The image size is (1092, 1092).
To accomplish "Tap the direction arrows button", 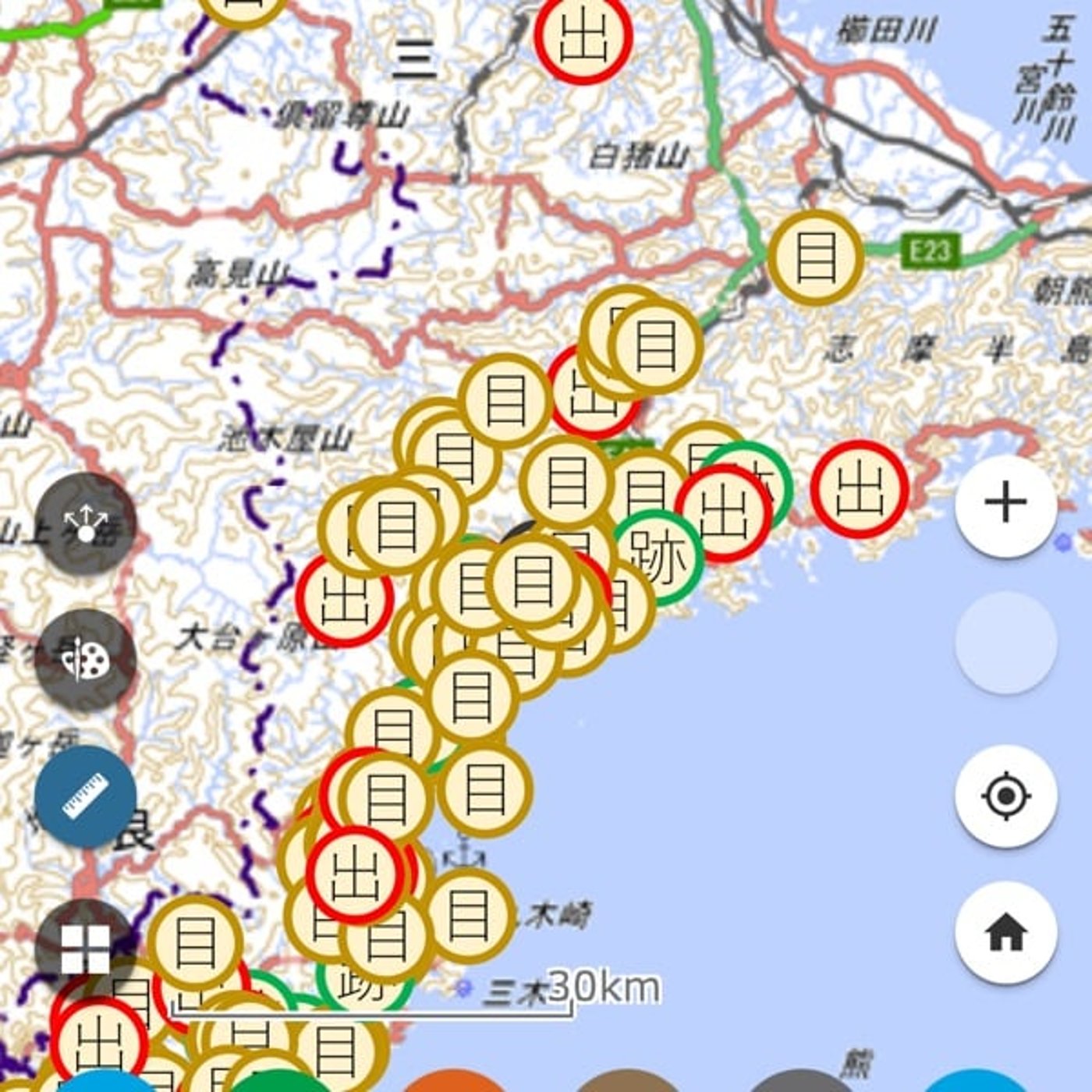I will pos(86,523).
